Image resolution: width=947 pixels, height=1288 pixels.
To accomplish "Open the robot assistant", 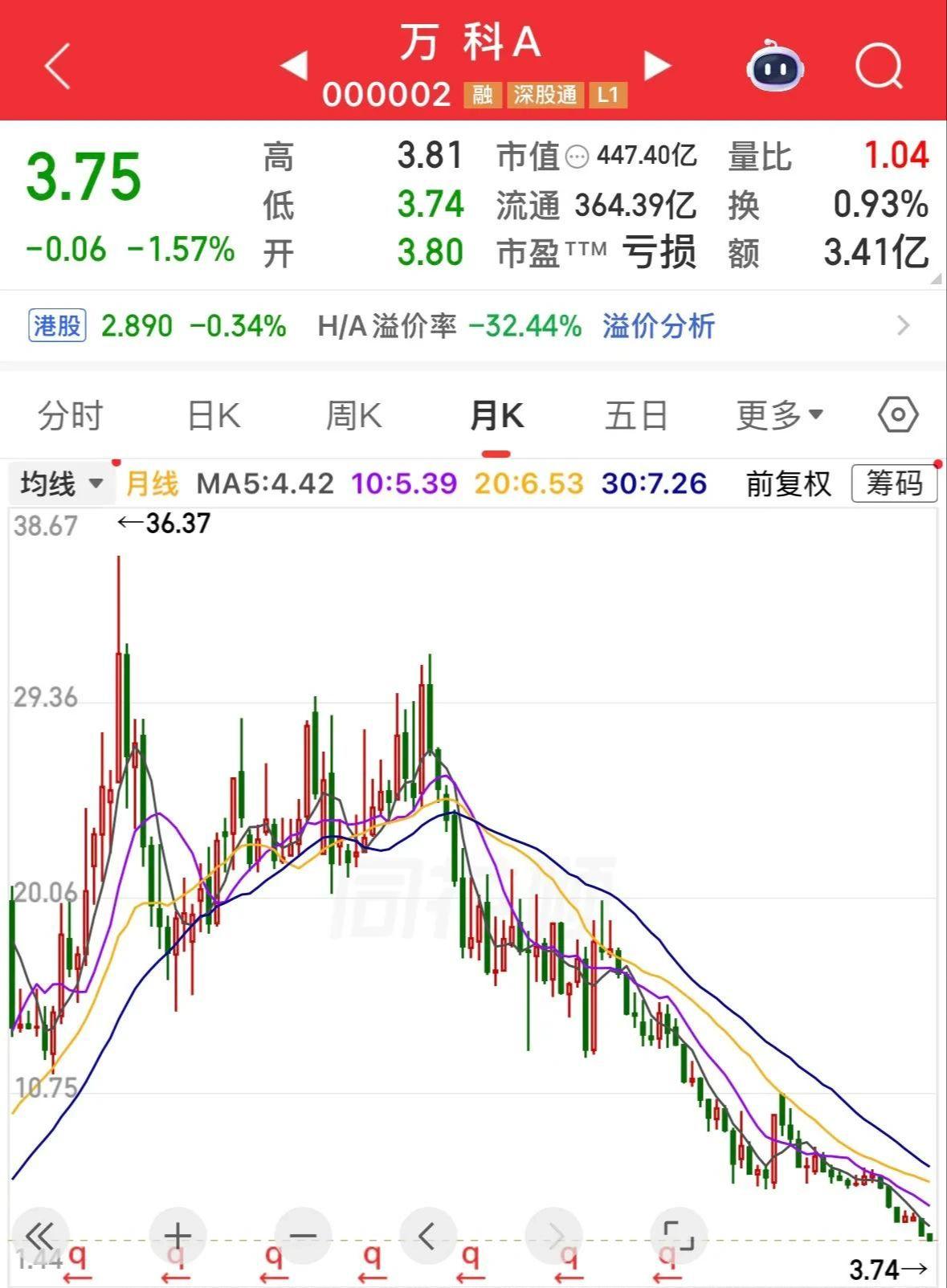I will 775,65.
